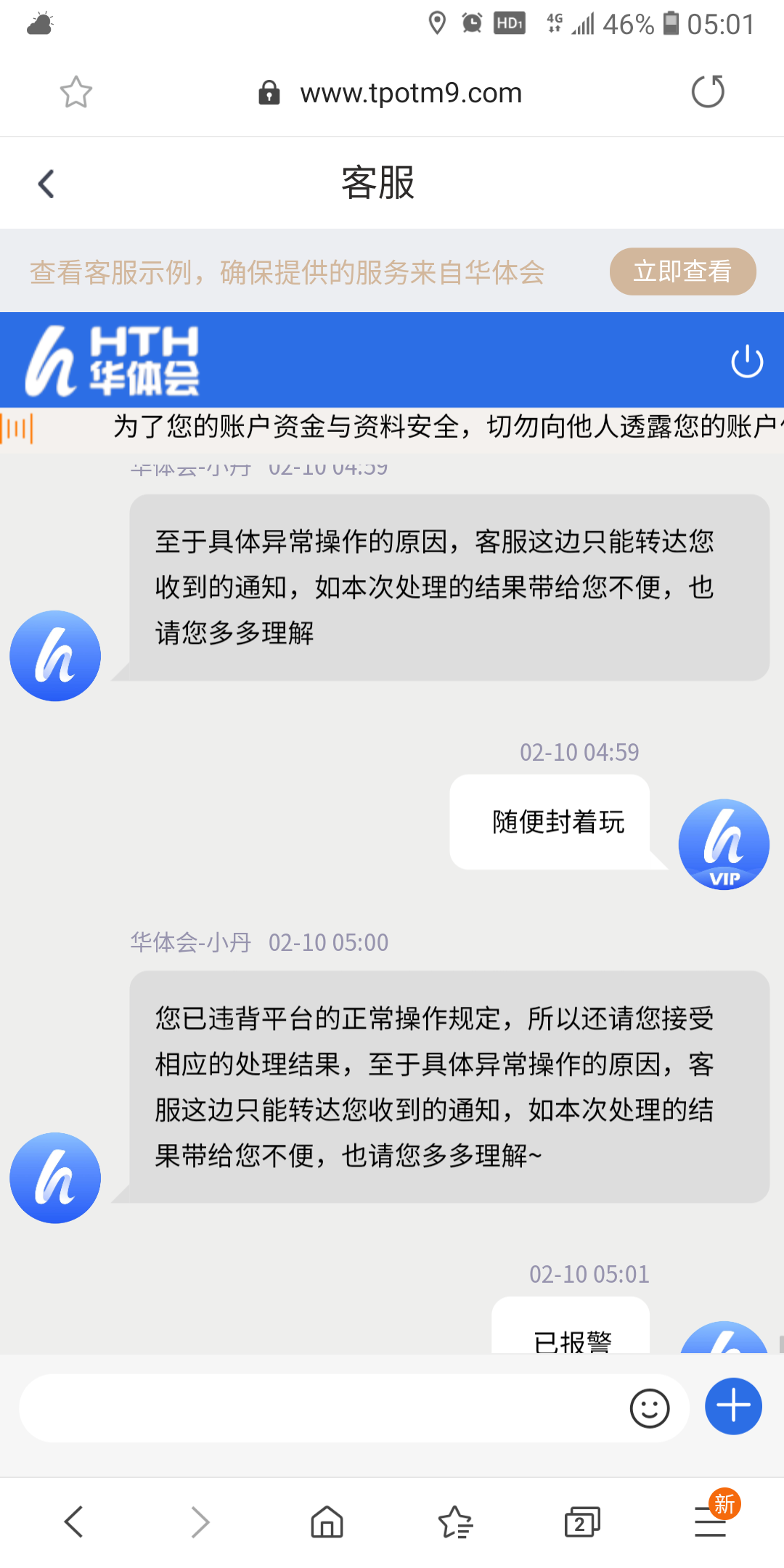The image size is (784, 1568).
Task: Bookmark this page with the star icon
Action: pyautogui.click(x=75, y=92)
